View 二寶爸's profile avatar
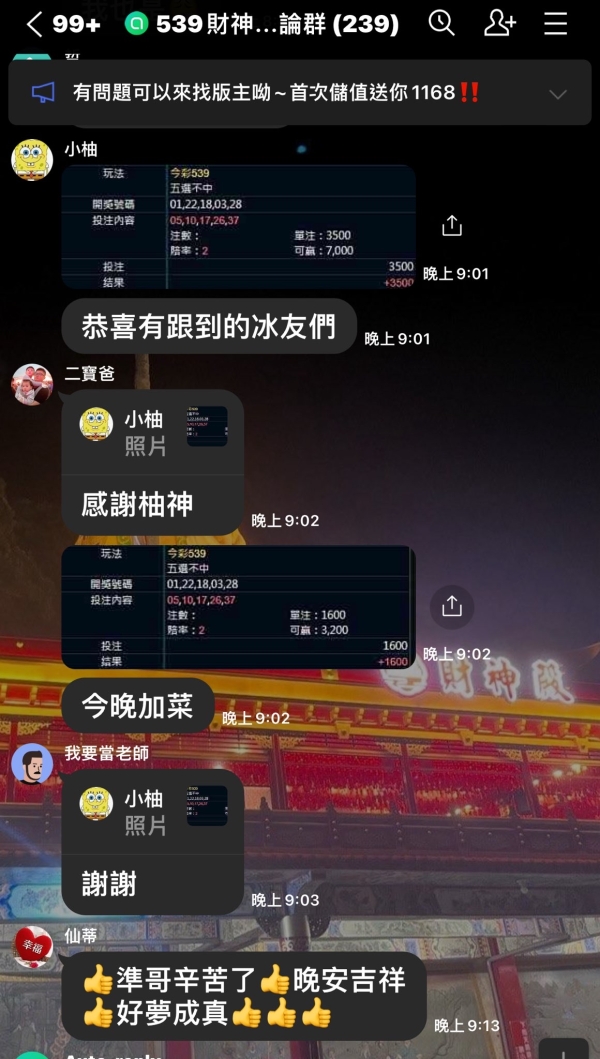The height and width of the screenshot is (1059, 600). (x=32, y=384)
